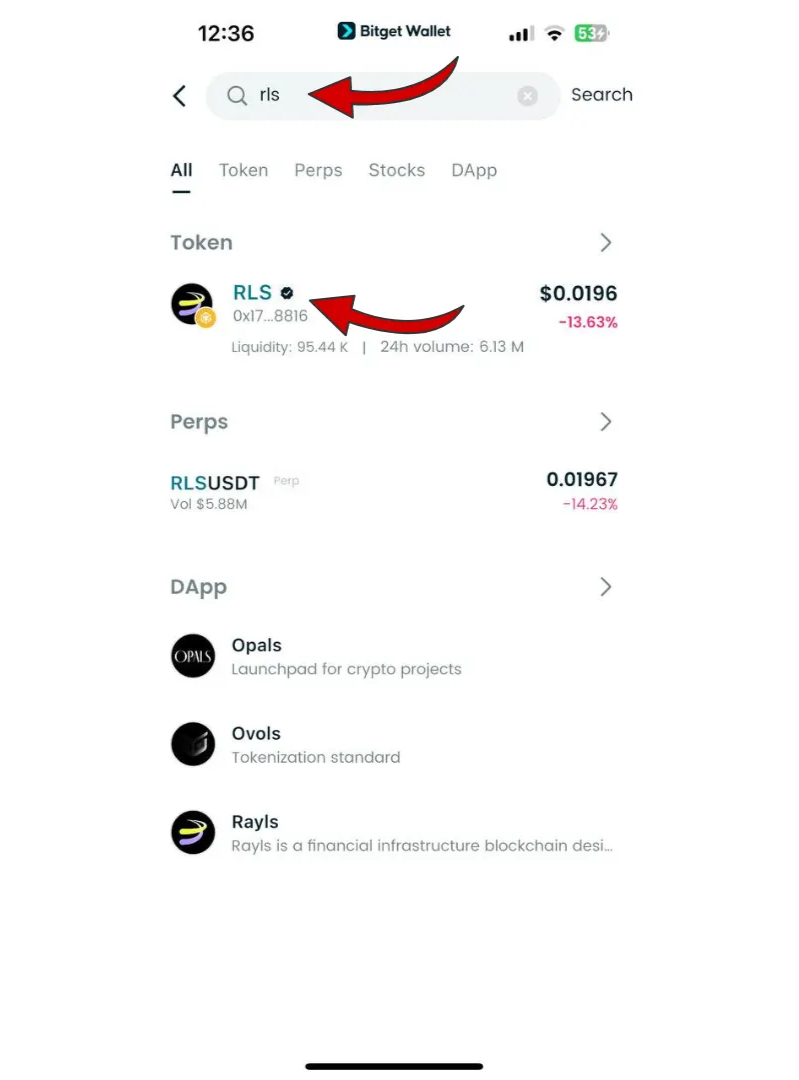Open the Opals launchpad DApp
This screenshot has height=1080, width=799.
point(393,656)
